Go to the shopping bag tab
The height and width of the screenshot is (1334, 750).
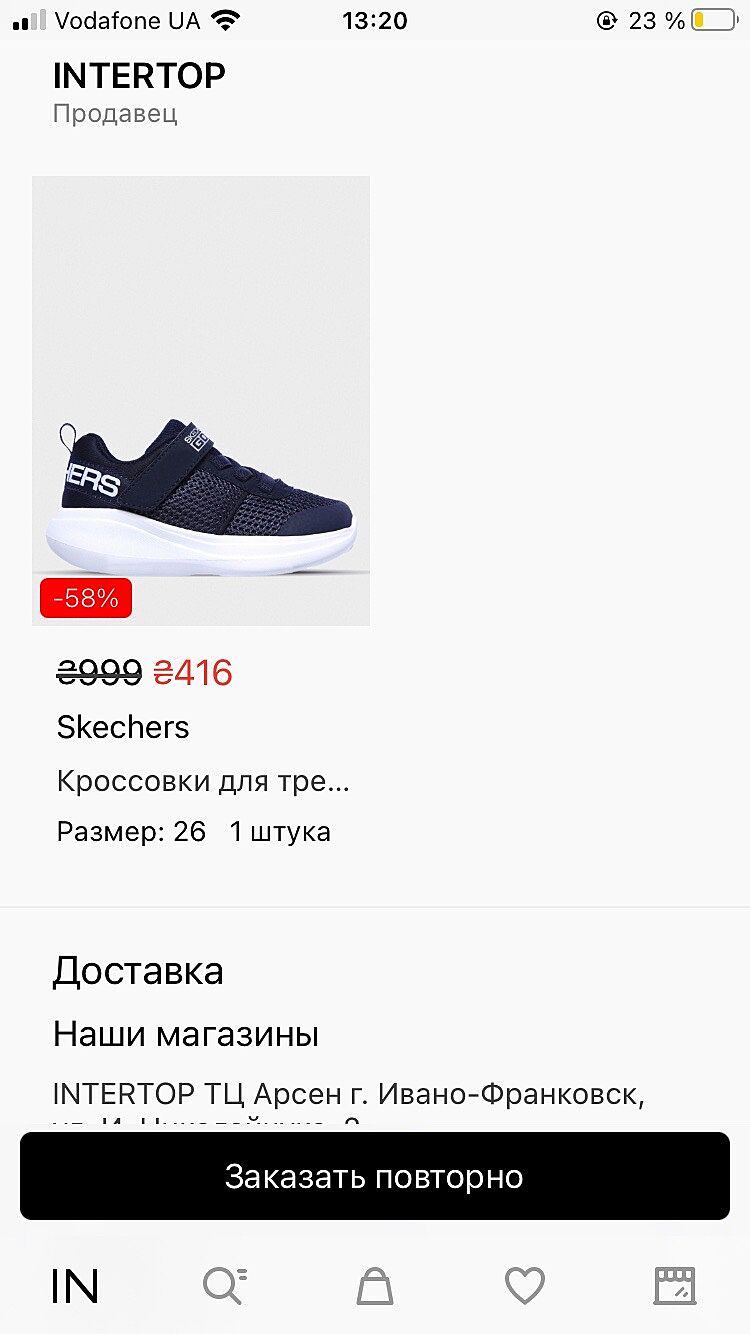point(375,1286)
